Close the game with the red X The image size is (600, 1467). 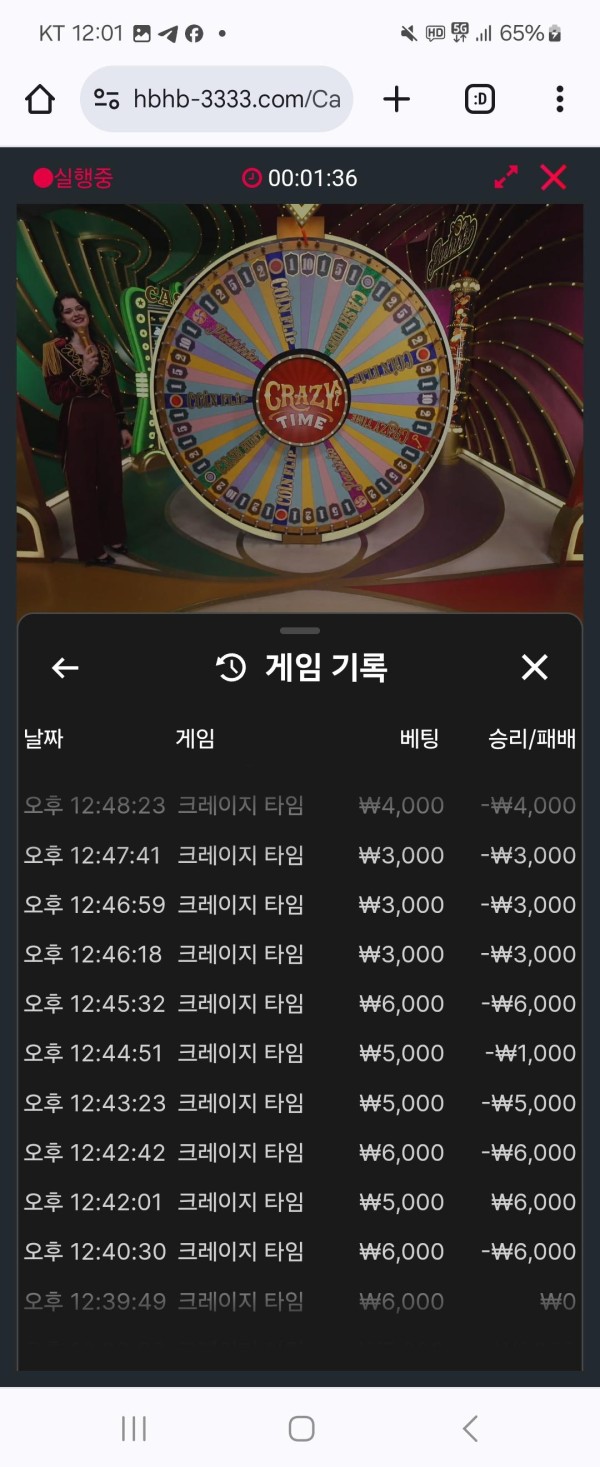(x=553, y=178)
